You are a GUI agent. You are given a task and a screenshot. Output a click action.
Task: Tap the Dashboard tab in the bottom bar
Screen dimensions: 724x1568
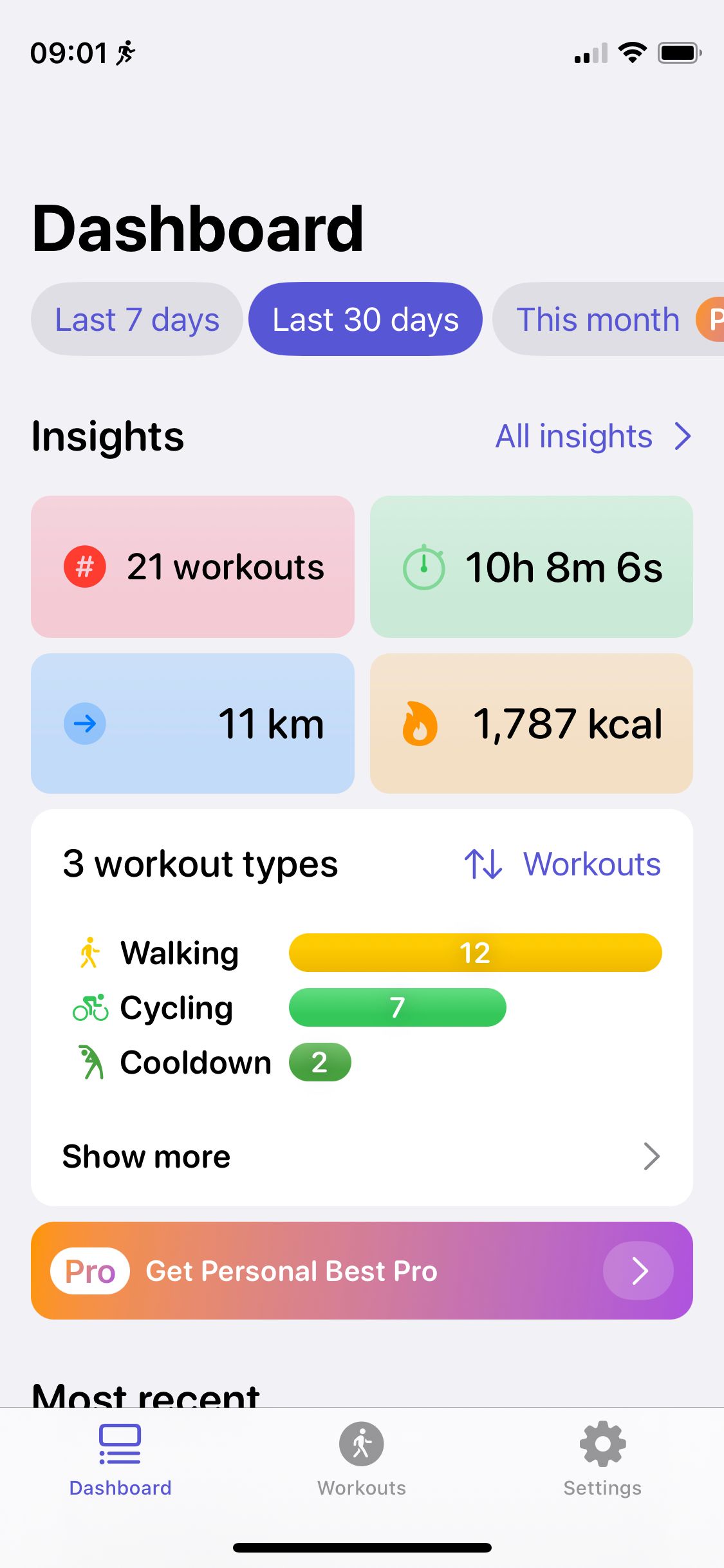pos(120,1459)
